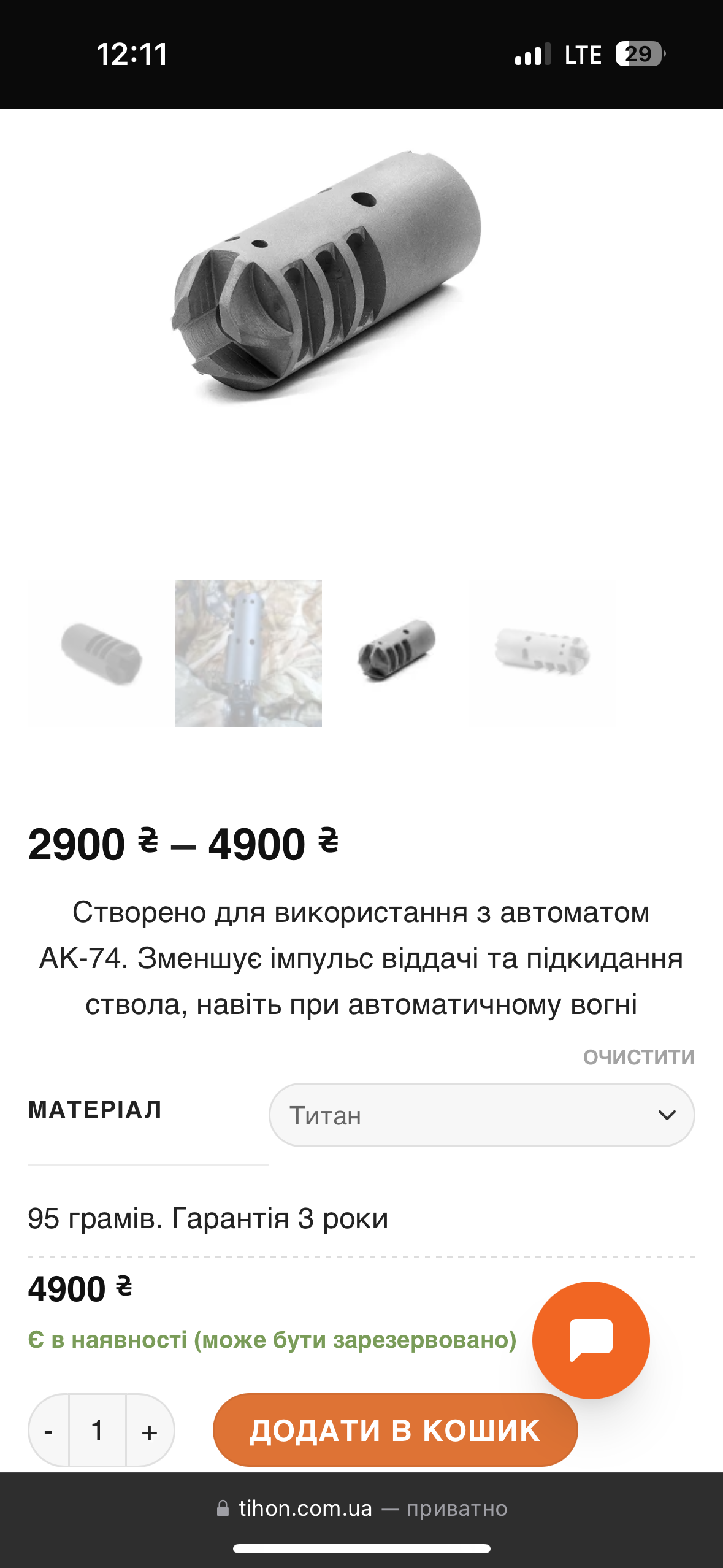Increase quantity with the plus button

(x=150, y=1431)
